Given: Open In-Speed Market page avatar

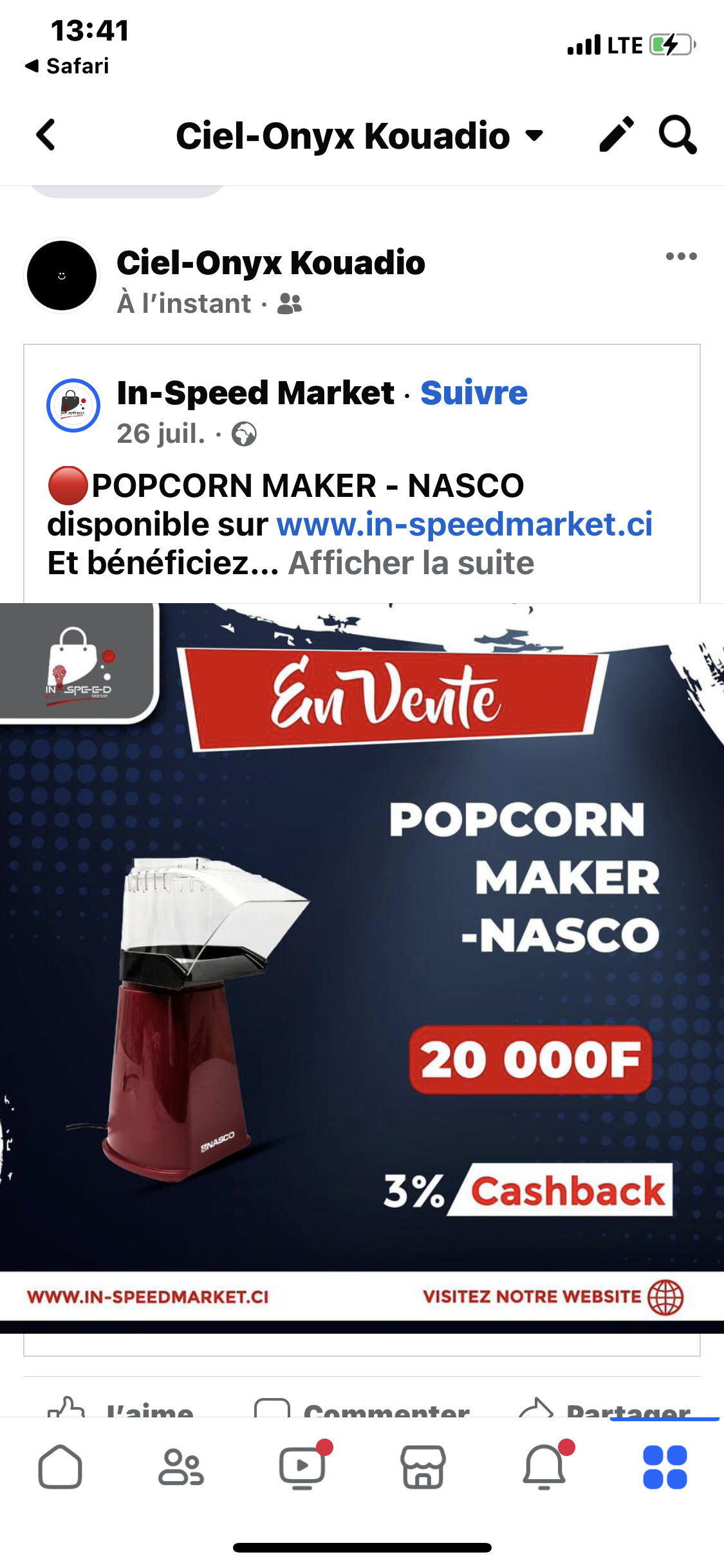Looking at the screenshot, I should [73, 406].
